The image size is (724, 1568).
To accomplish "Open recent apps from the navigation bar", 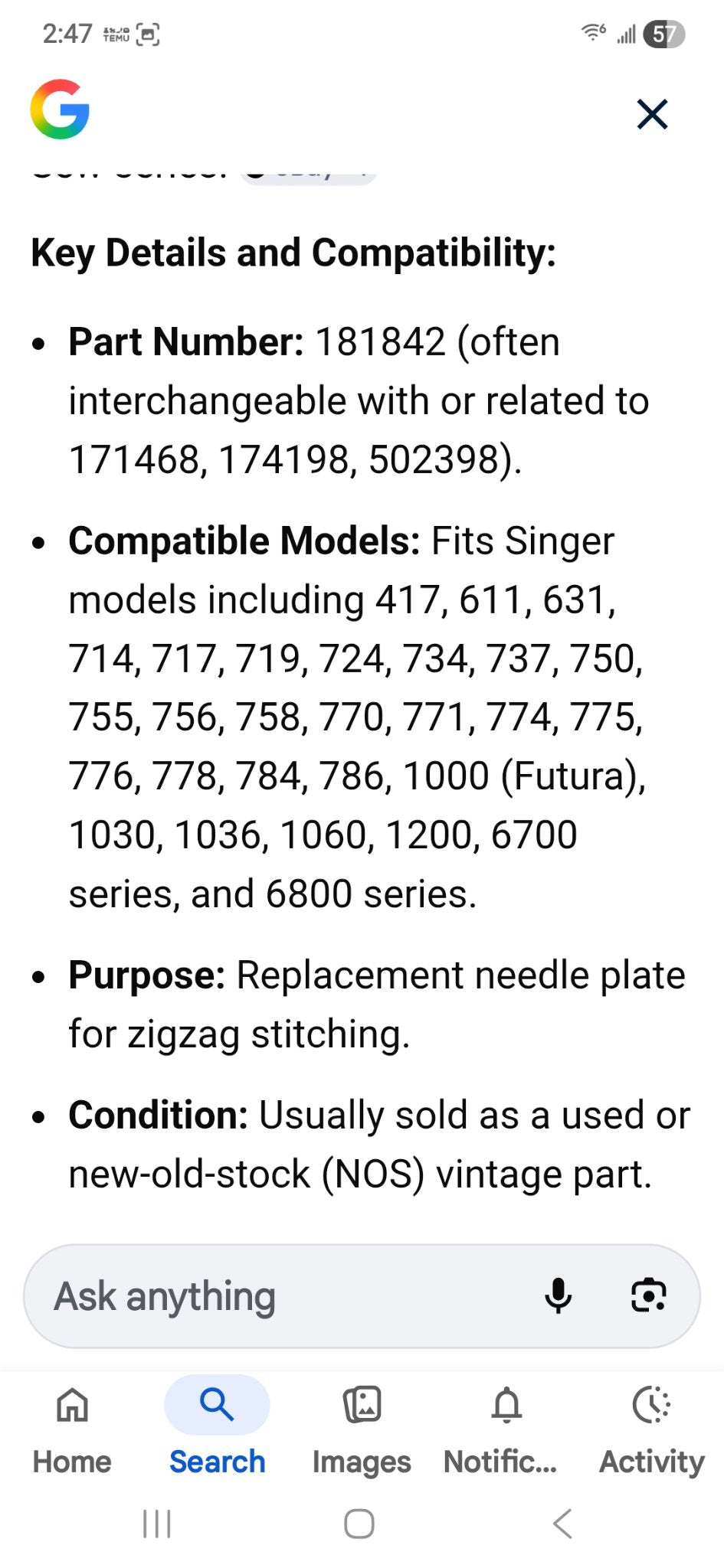I will [157, 1524].
